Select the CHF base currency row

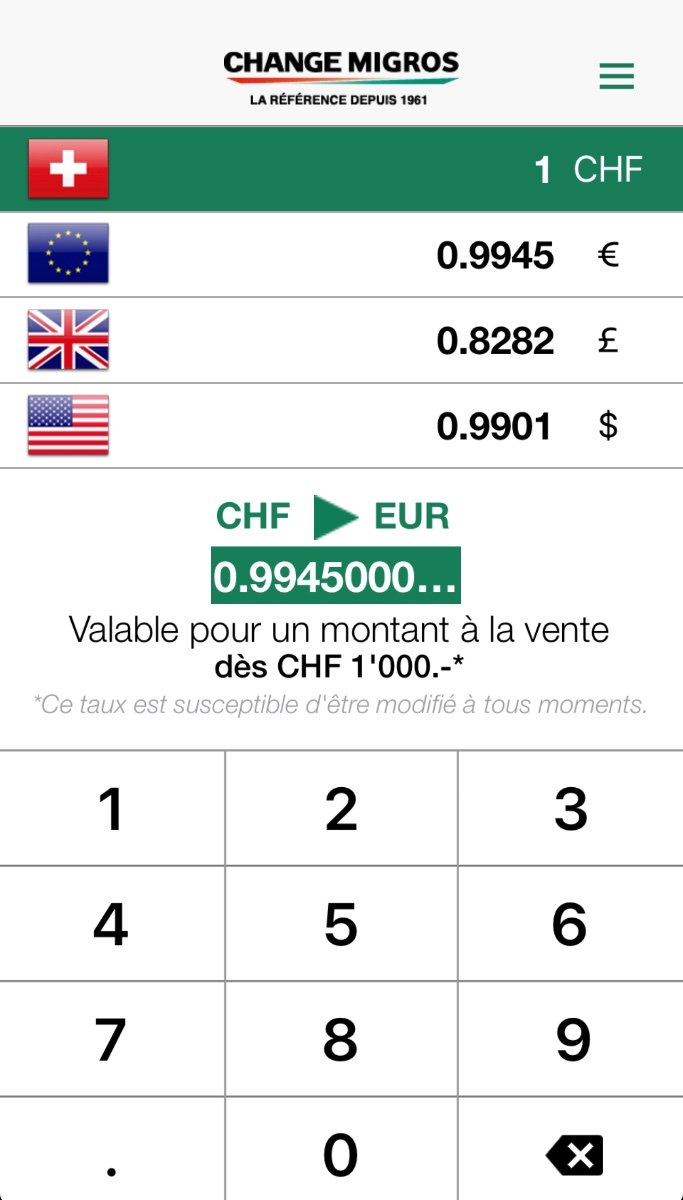point(341,169)
